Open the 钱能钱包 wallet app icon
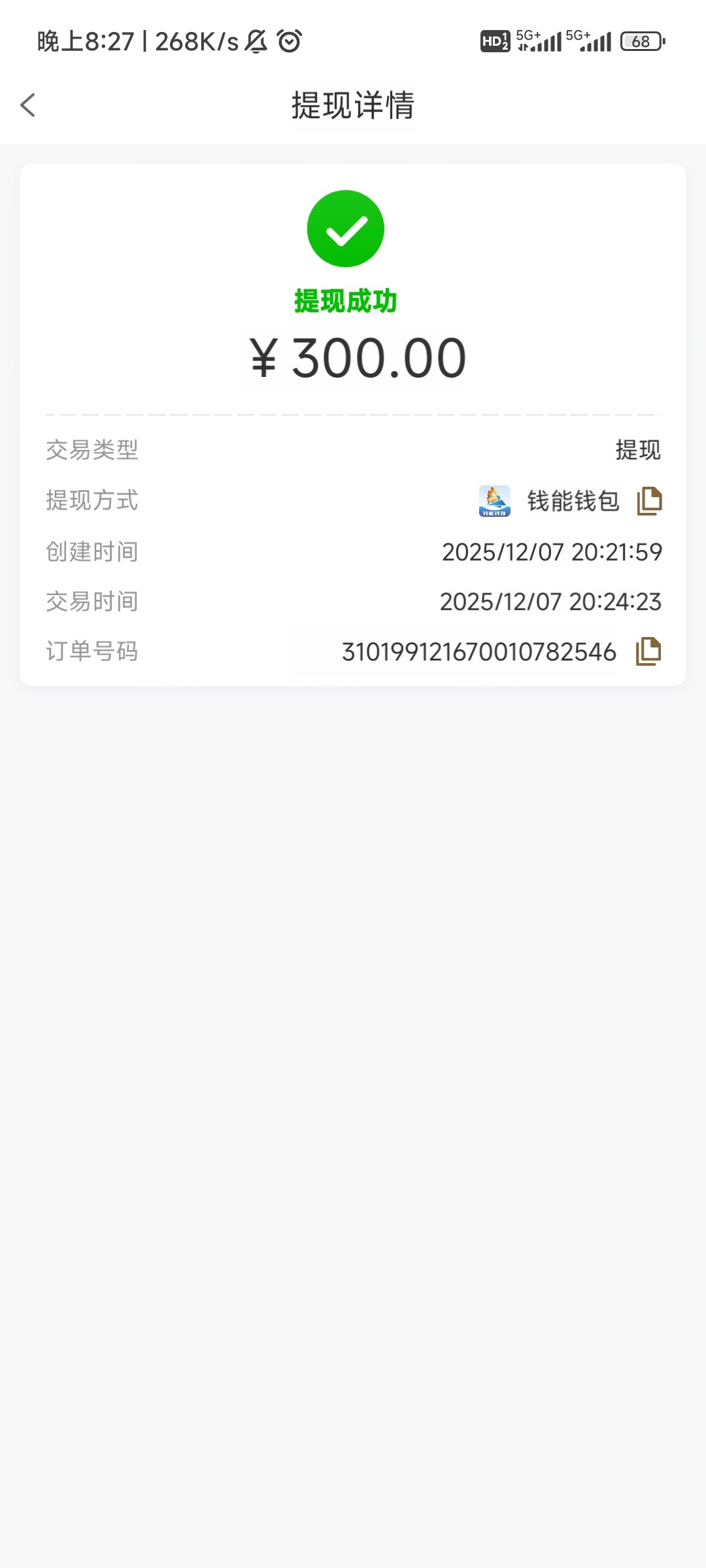 pos(492,500)
